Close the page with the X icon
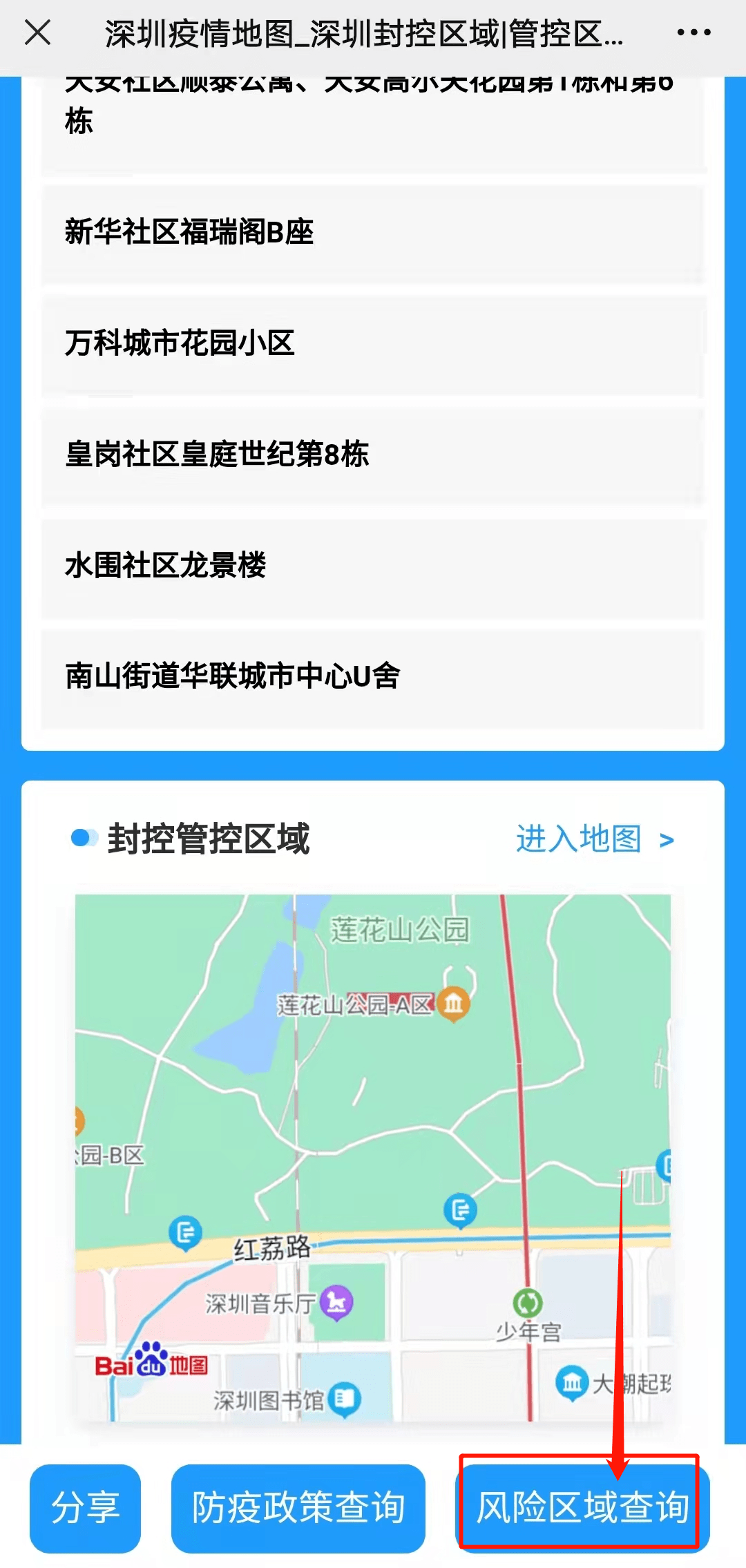Viewport: 746px width, 1568px height. pos(37,32)
